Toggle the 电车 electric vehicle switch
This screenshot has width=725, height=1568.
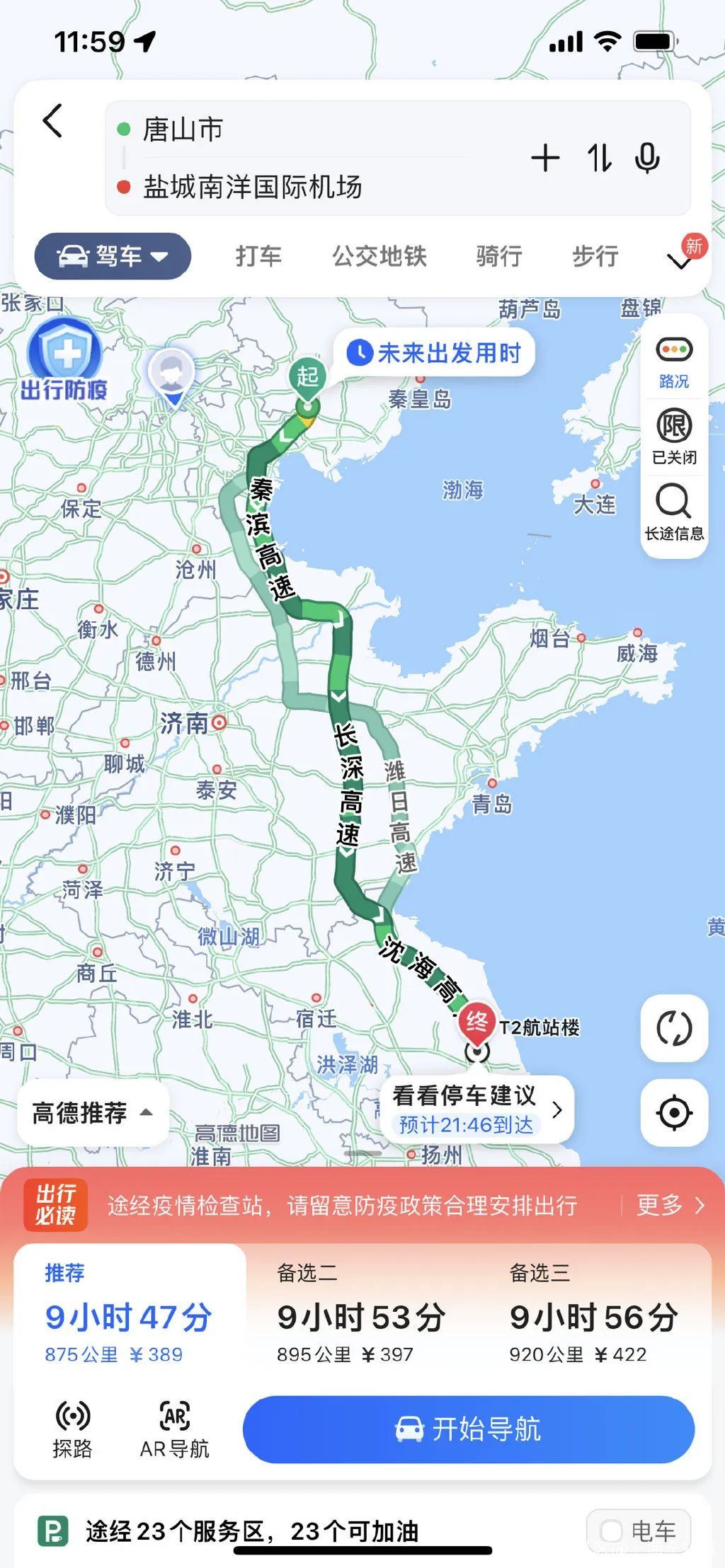[638, 1530]
